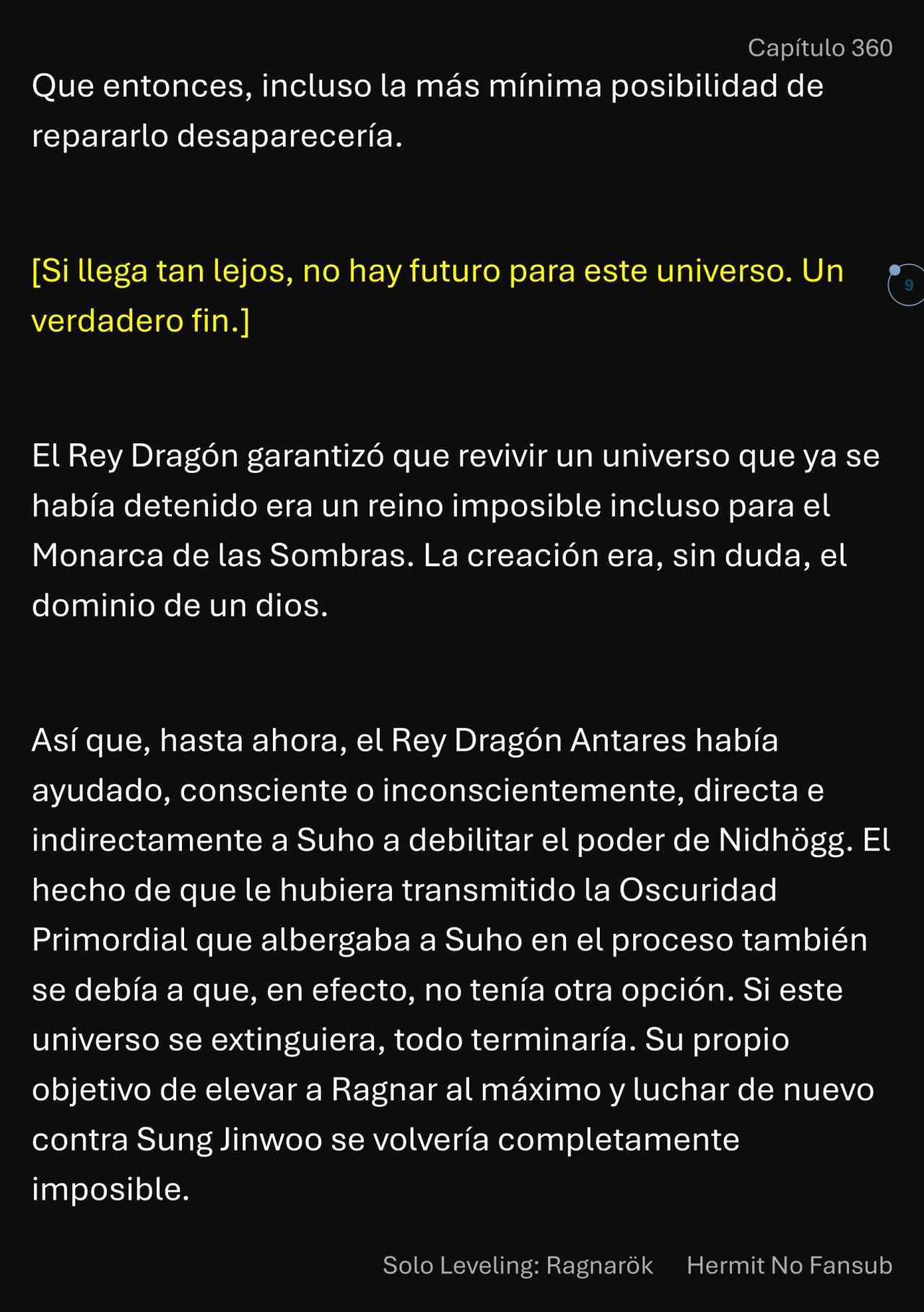
Task: Open the 9 comments on the highlighted paragraph
Action: (907, 285)
